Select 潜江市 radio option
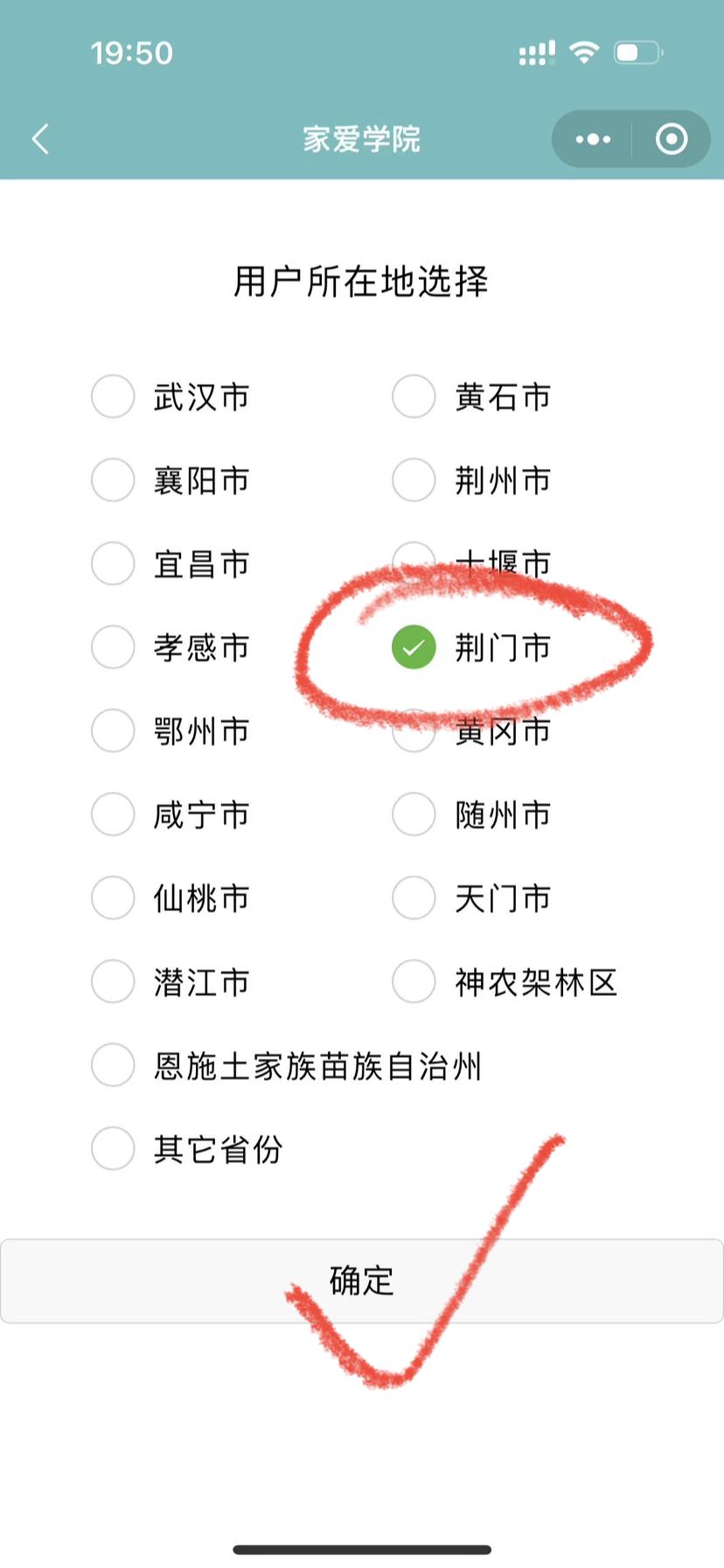Viewport: 724px width, 1568px height. pos(113,982)
